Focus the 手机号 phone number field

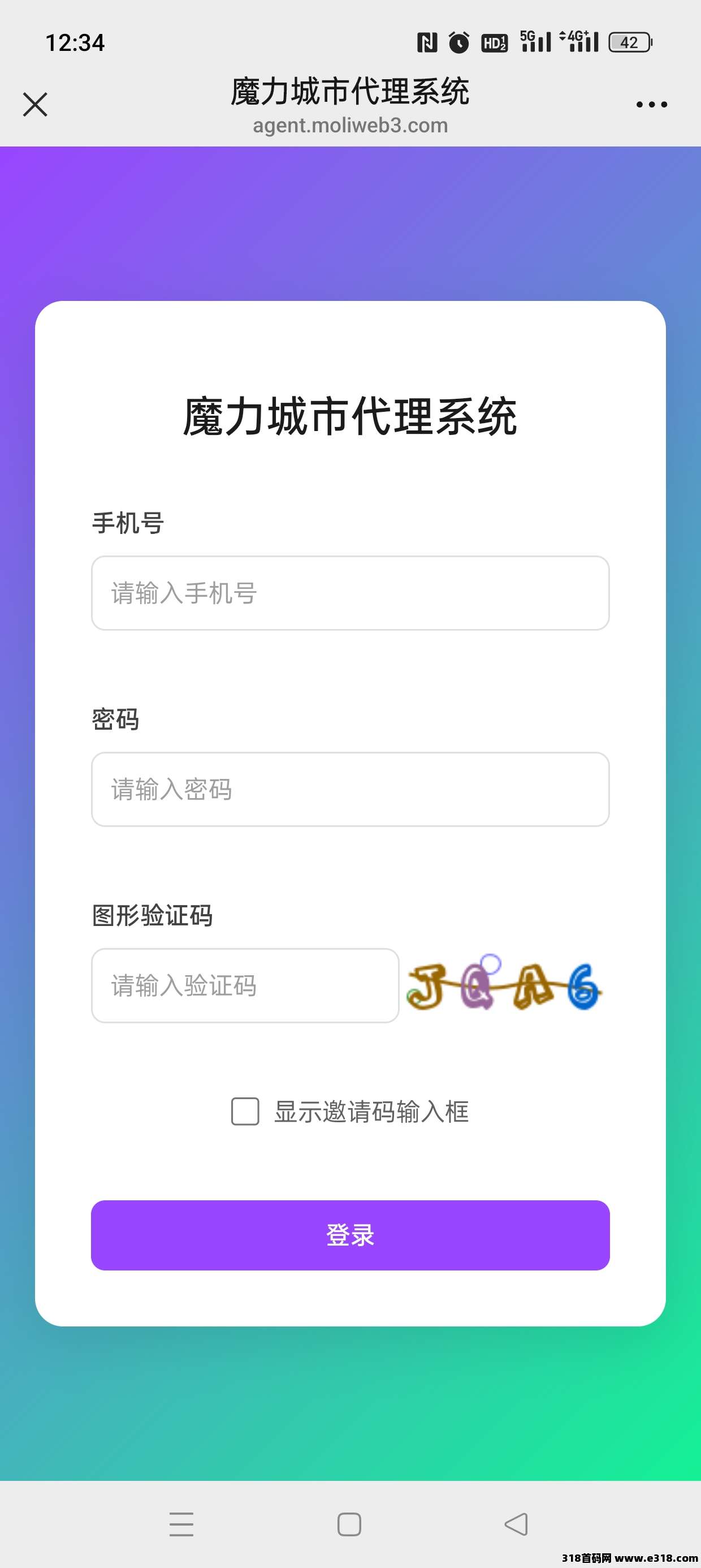point(350,593)
